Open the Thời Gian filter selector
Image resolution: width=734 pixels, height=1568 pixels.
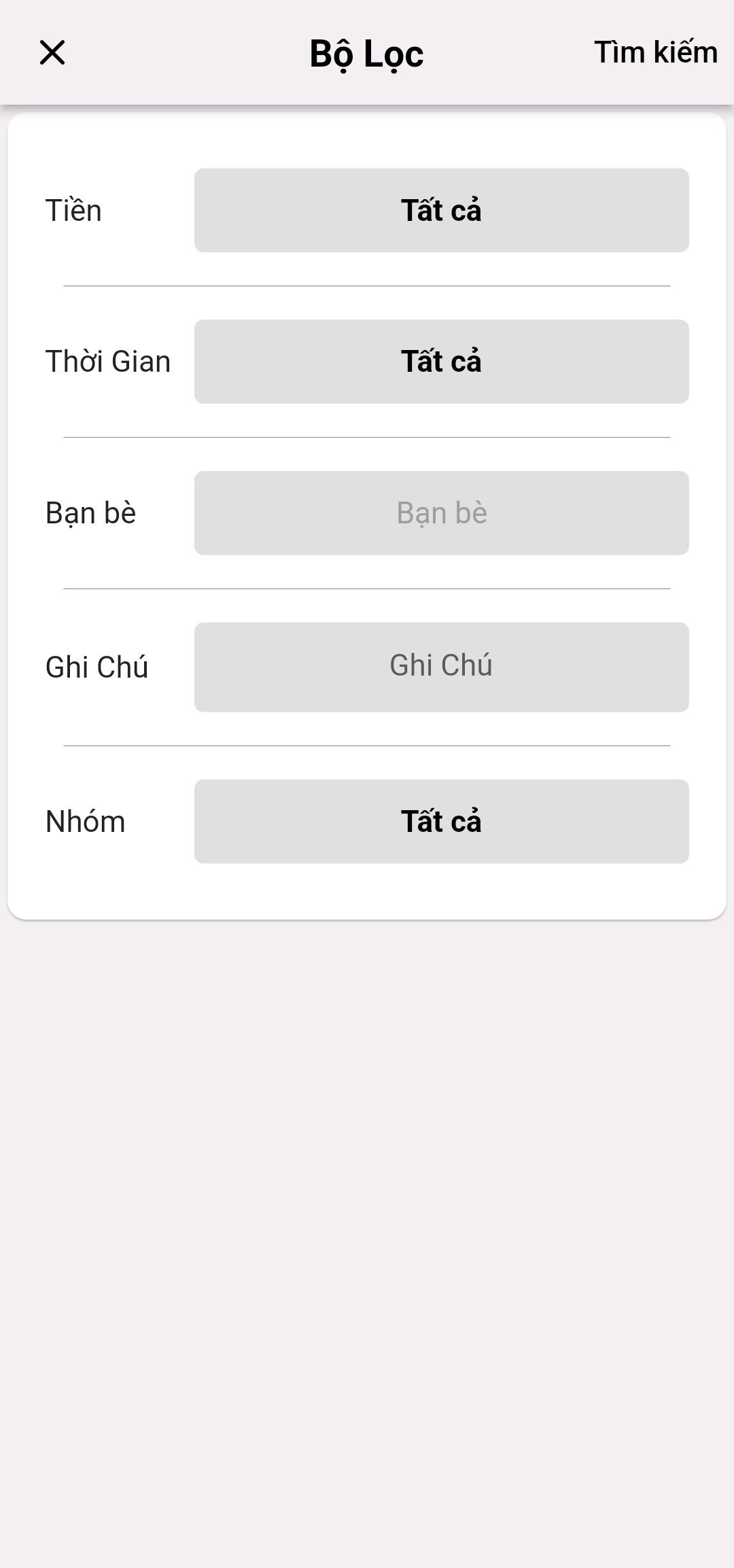pyautogui.click(x=442, y=361)
